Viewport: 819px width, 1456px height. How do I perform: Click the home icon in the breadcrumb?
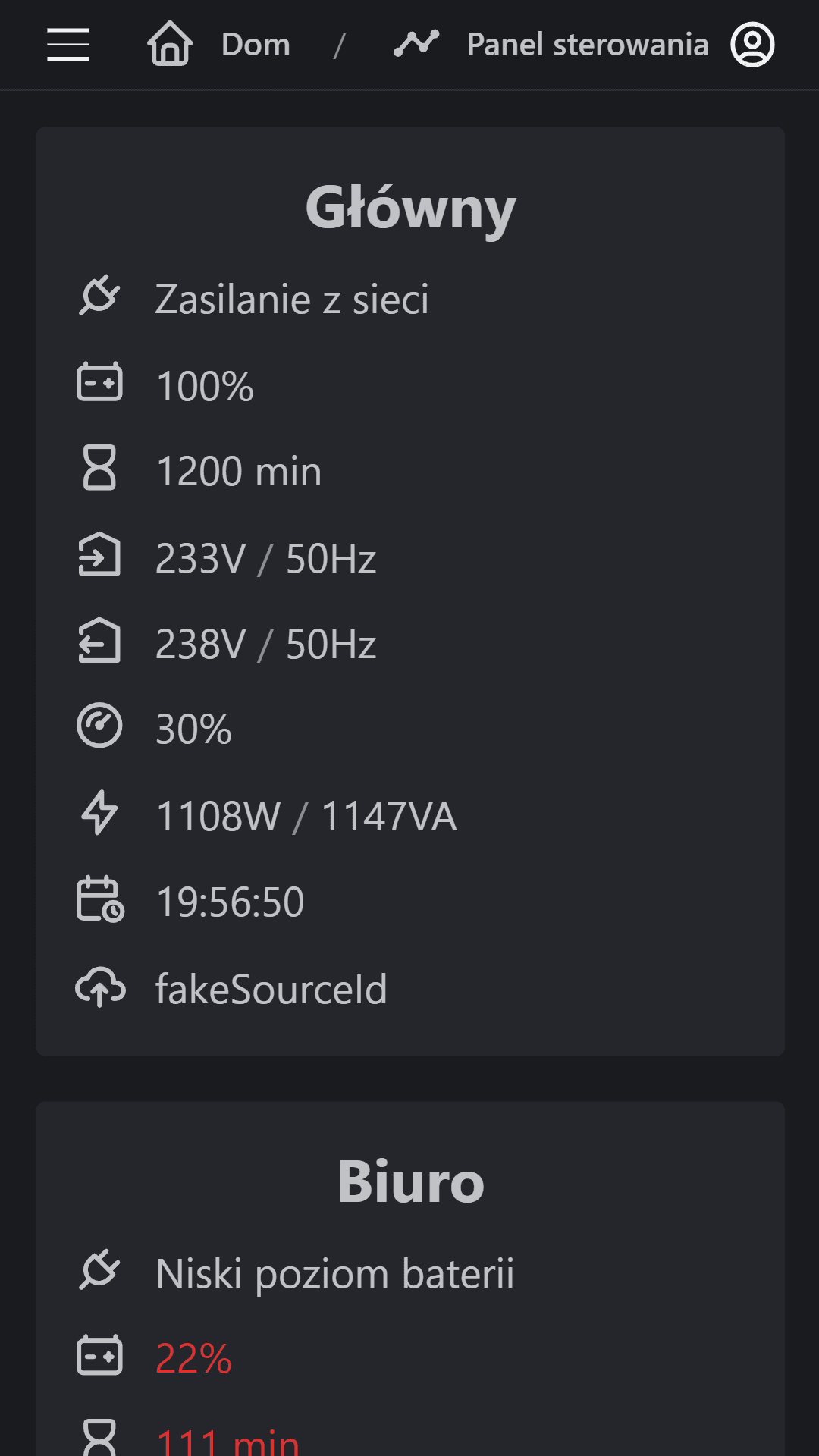(x=168, y=45)
